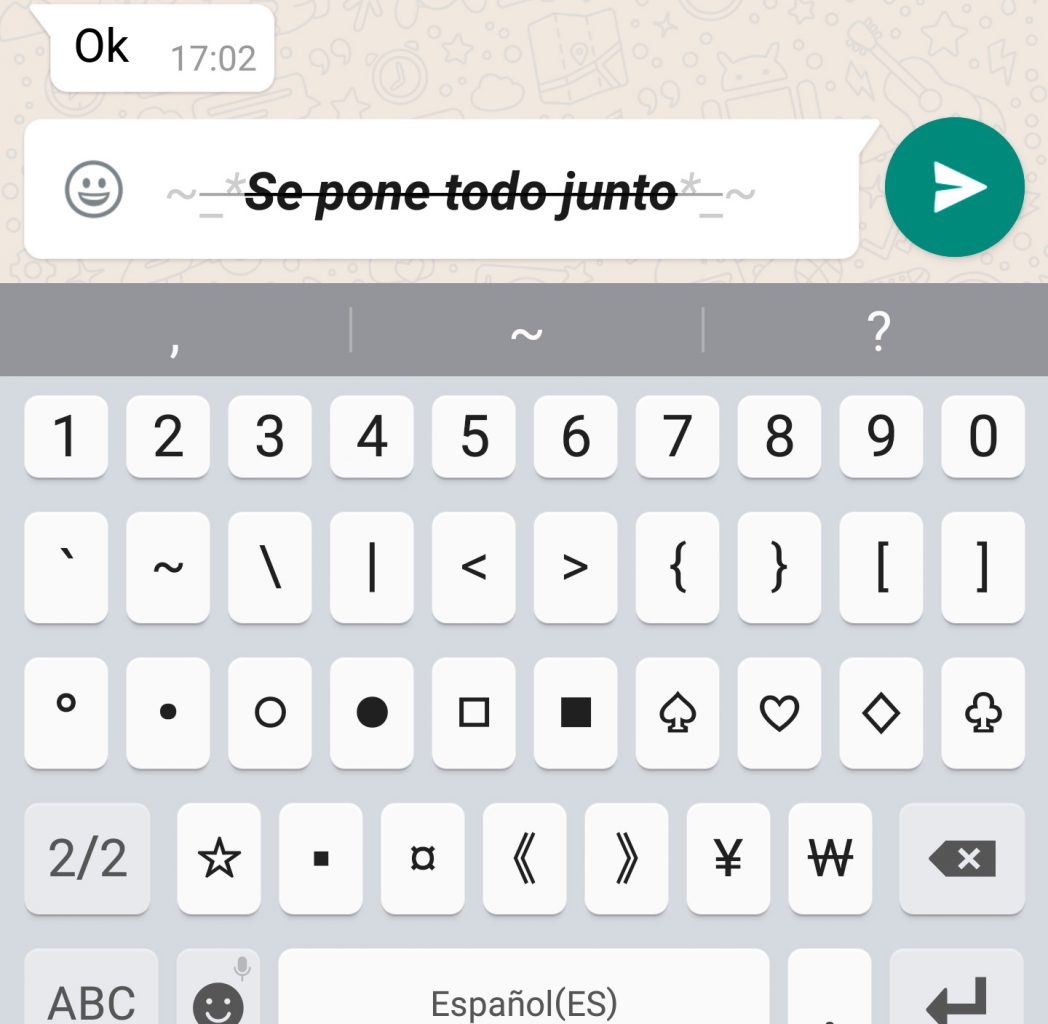Type the heart symbol key
This screenshot has width=1048, height=1024.
pos(779,712)
